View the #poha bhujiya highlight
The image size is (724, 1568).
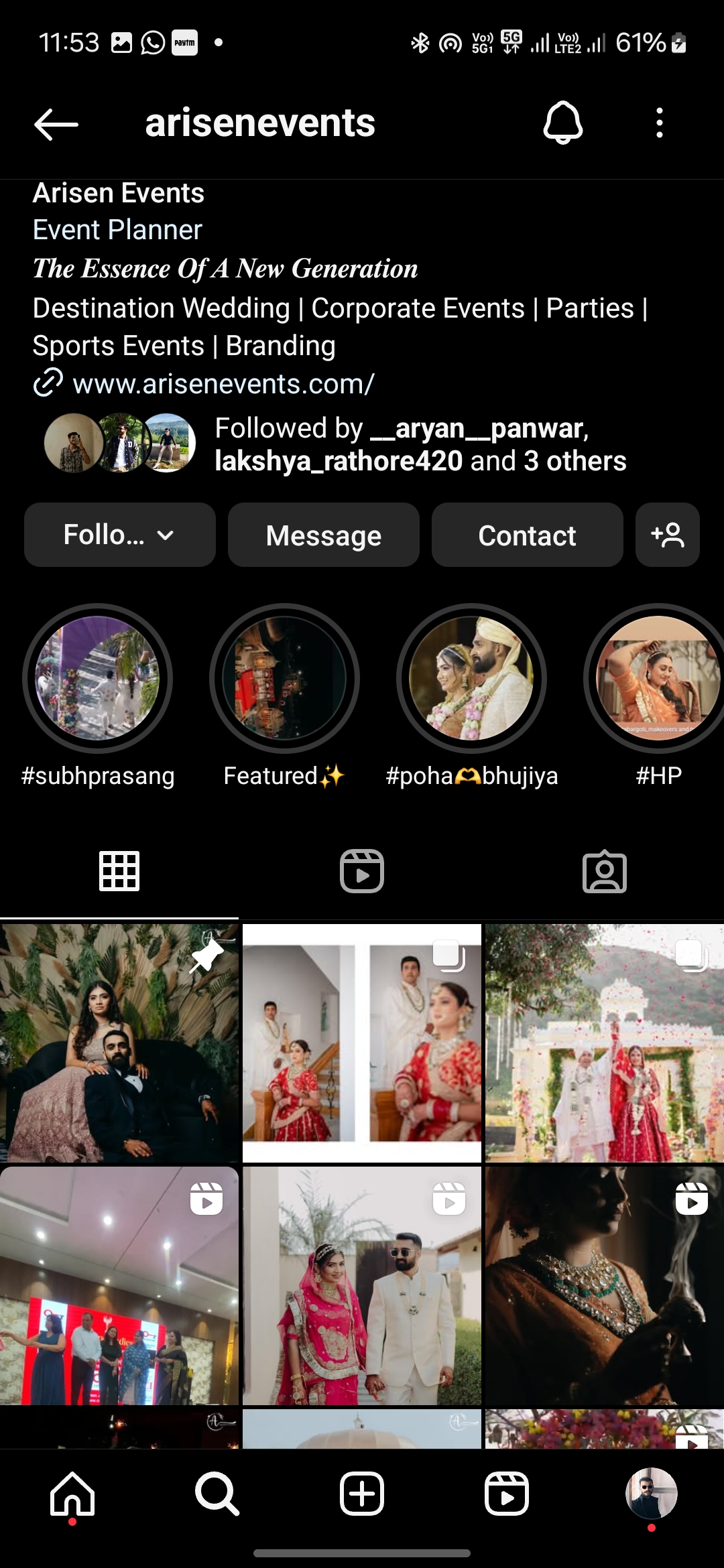(x=471, y=678)
